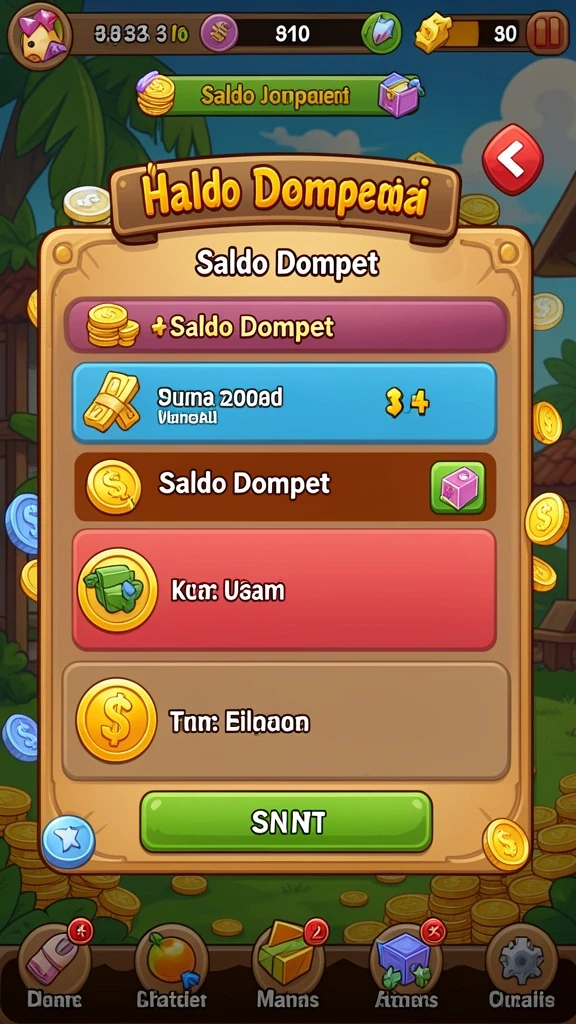Image resolution: width=576 pixels, height=1024 pixels.
Task: Open the blue gold bars row
Action: [x=284, y=403]
